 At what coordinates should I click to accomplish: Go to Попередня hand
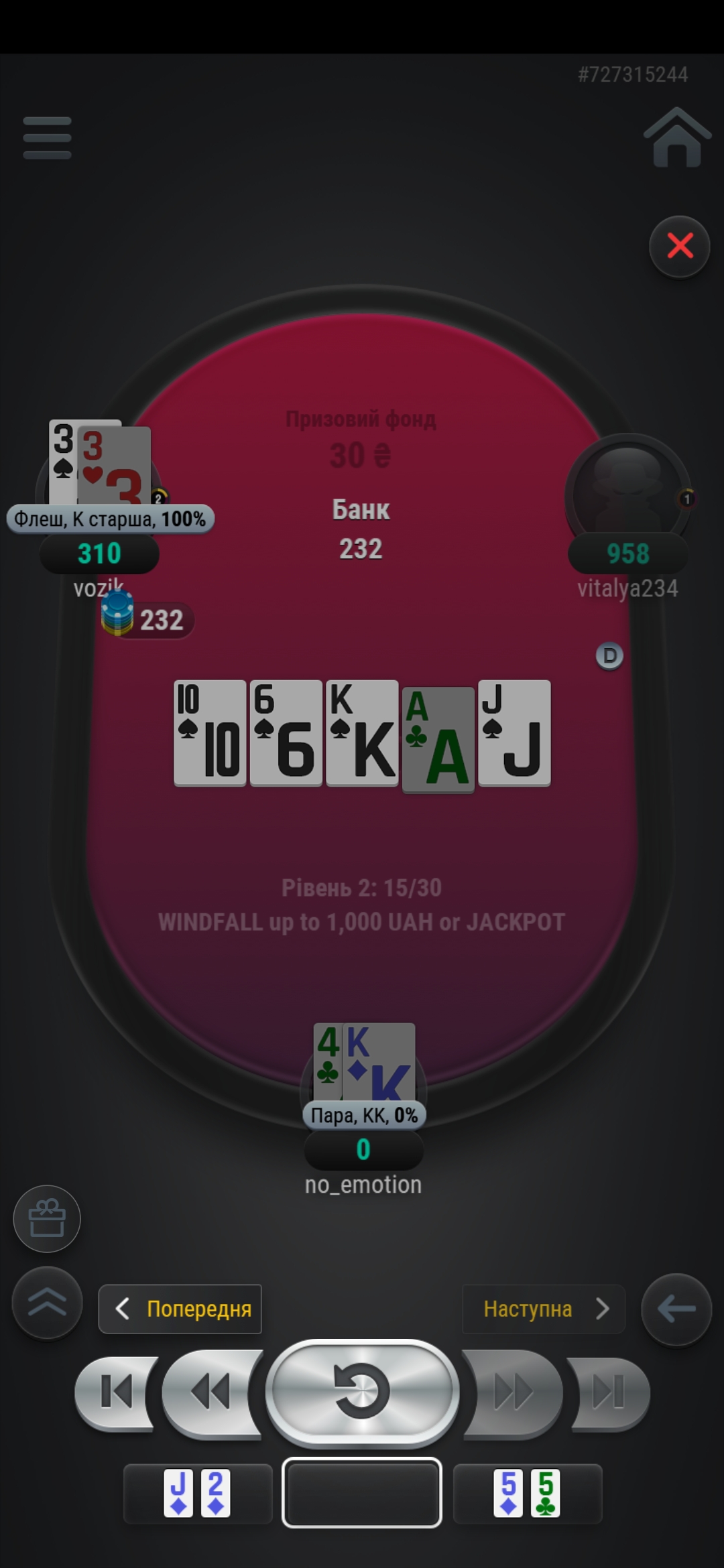tap(180, 1309)
